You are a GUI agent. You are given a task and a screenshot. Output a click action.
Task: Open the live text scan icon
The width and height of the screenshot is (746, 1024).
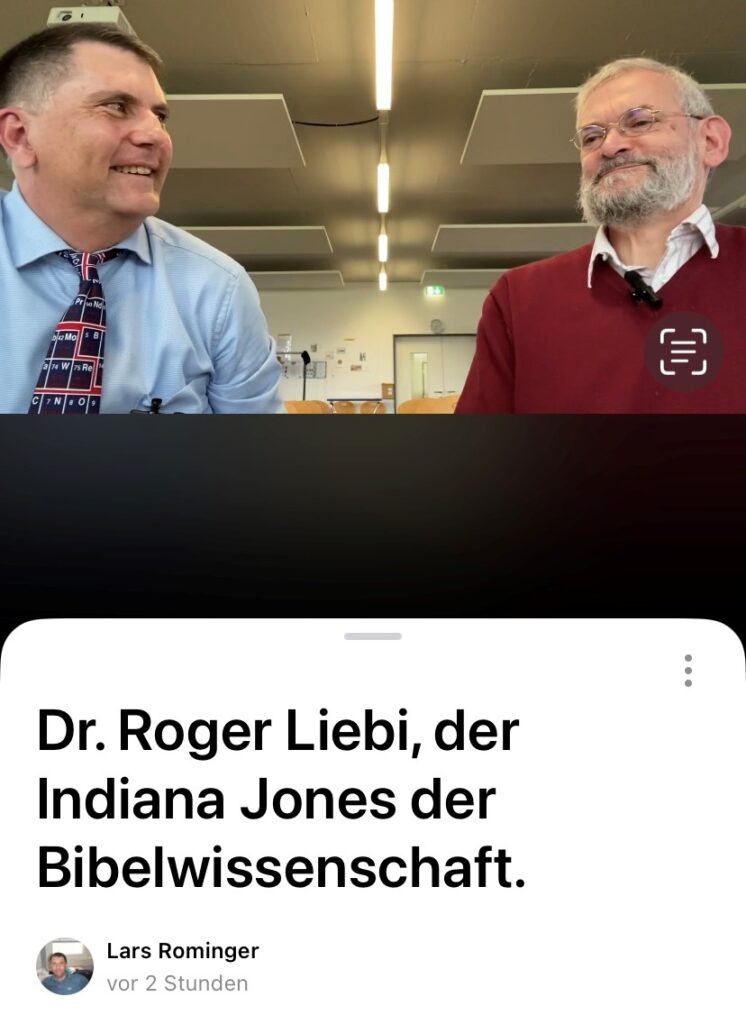coord(683,352)
